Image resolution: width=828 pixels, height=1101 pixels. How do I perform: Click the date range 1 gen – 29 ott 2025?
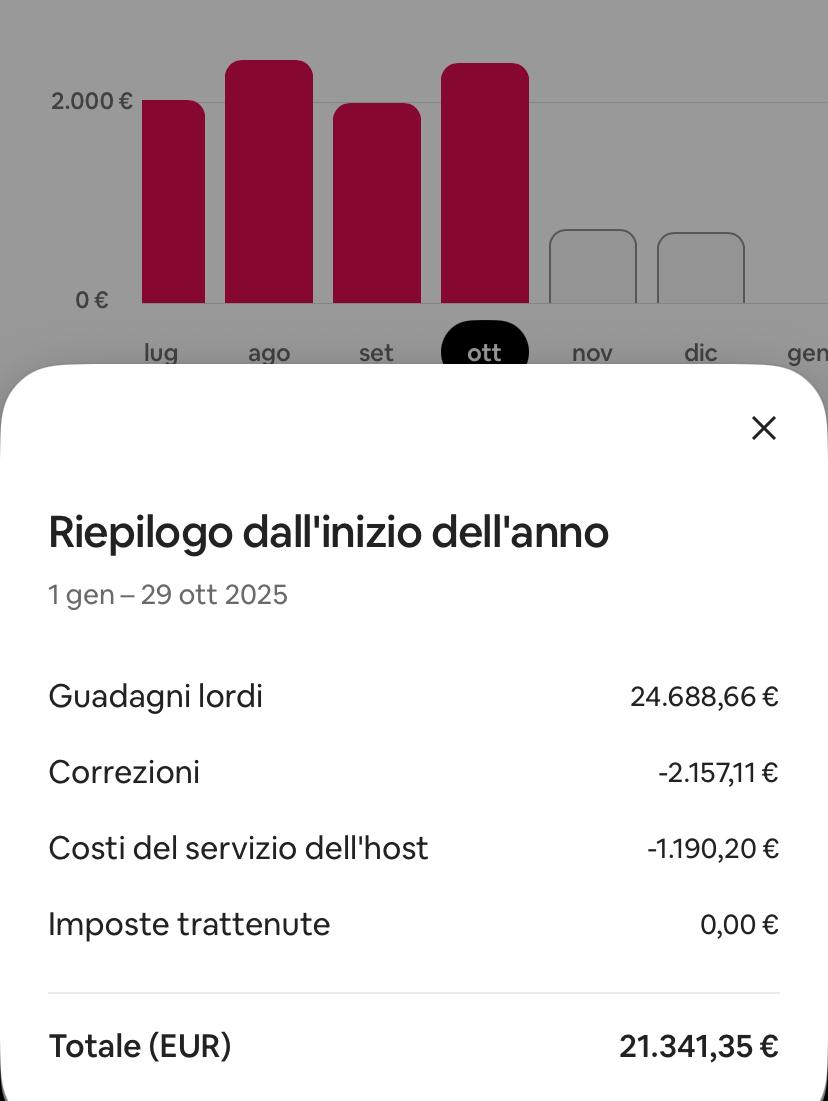pos(167,594)
